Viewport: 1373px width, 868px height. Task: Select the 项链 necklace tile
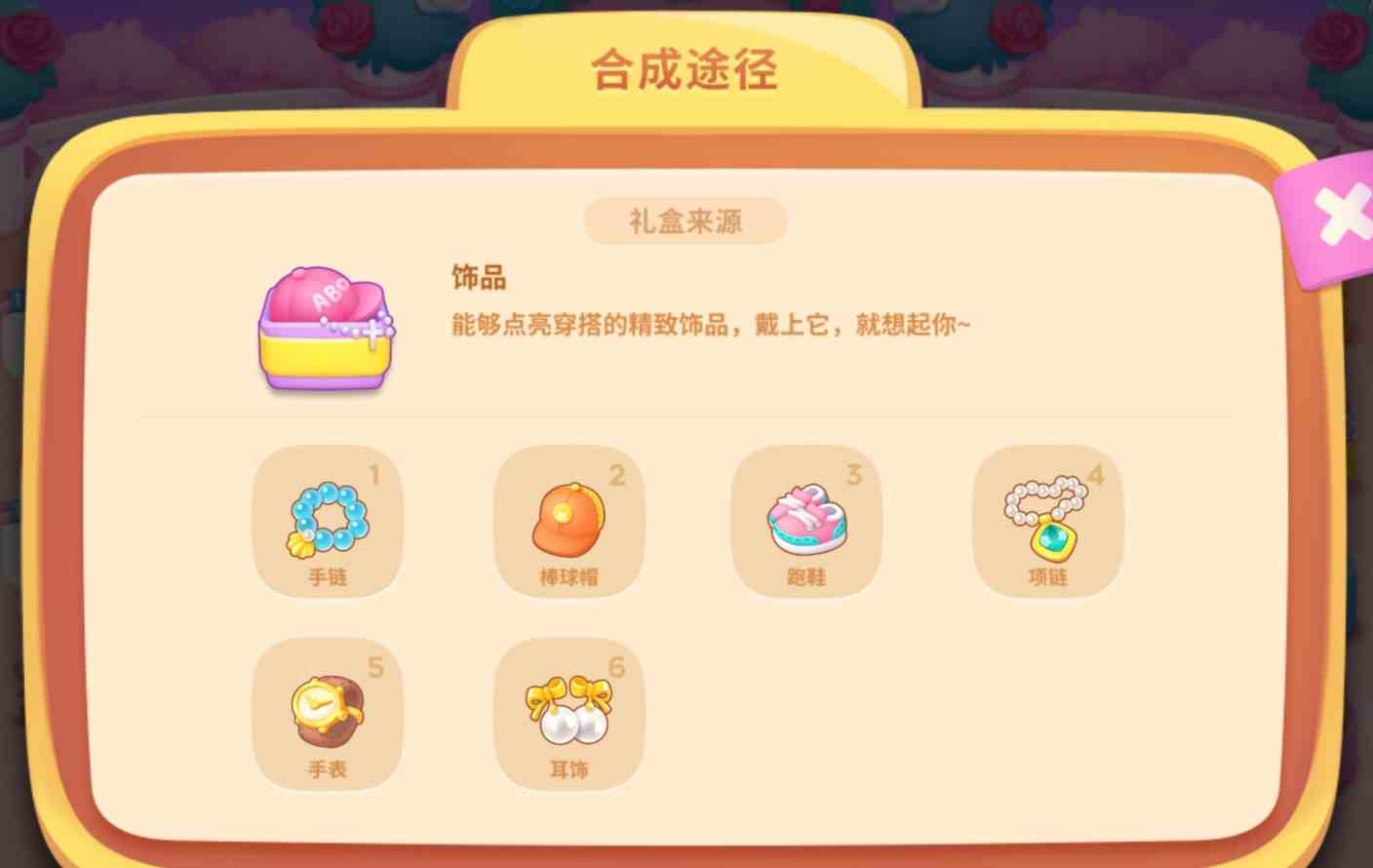point(1047,522)
